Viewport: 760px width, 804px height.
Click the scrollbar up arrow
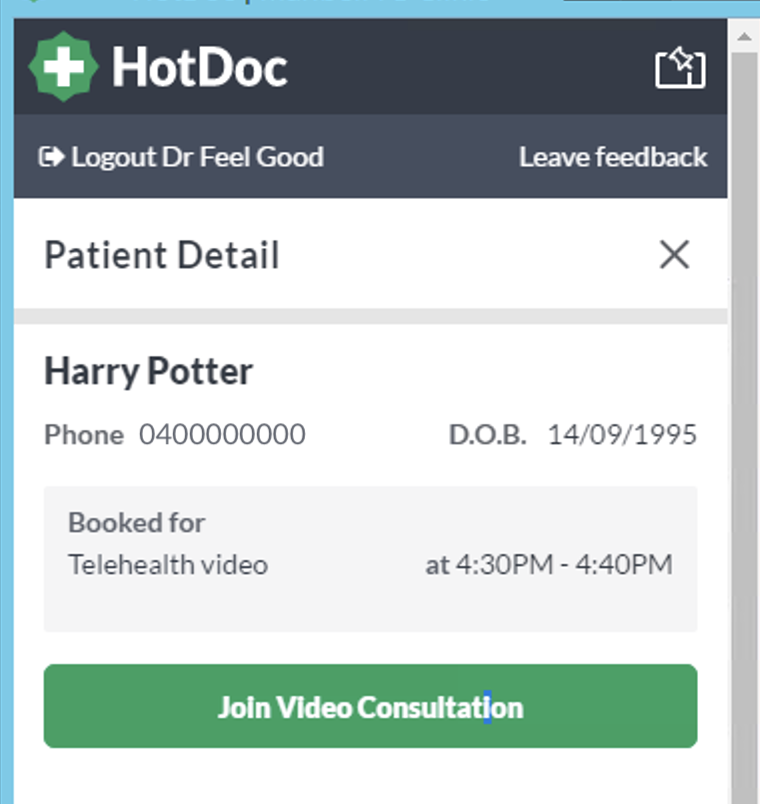pyautogui.click(x=745, y=37)
